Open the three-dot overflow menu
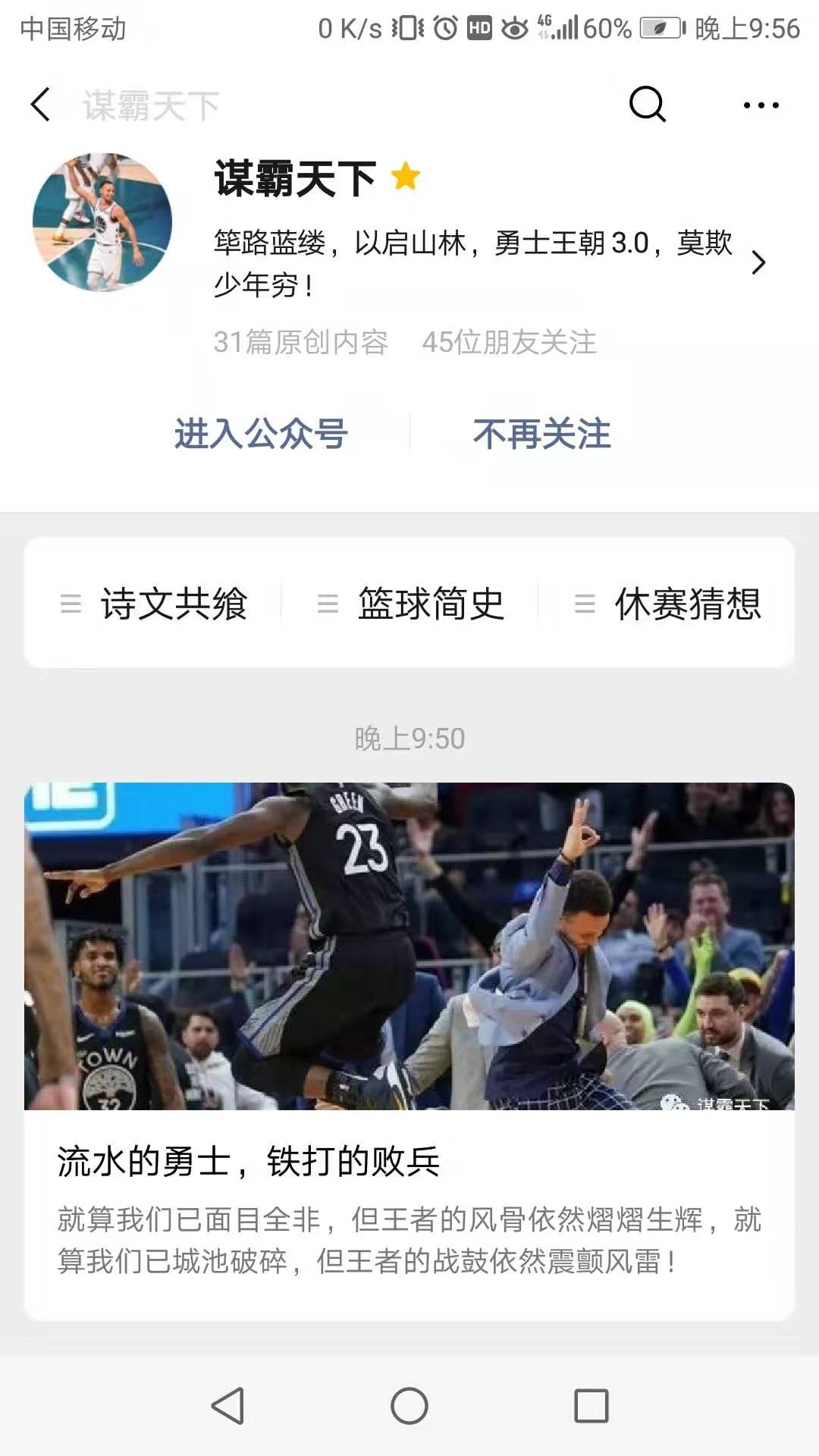 coord(761,105)
